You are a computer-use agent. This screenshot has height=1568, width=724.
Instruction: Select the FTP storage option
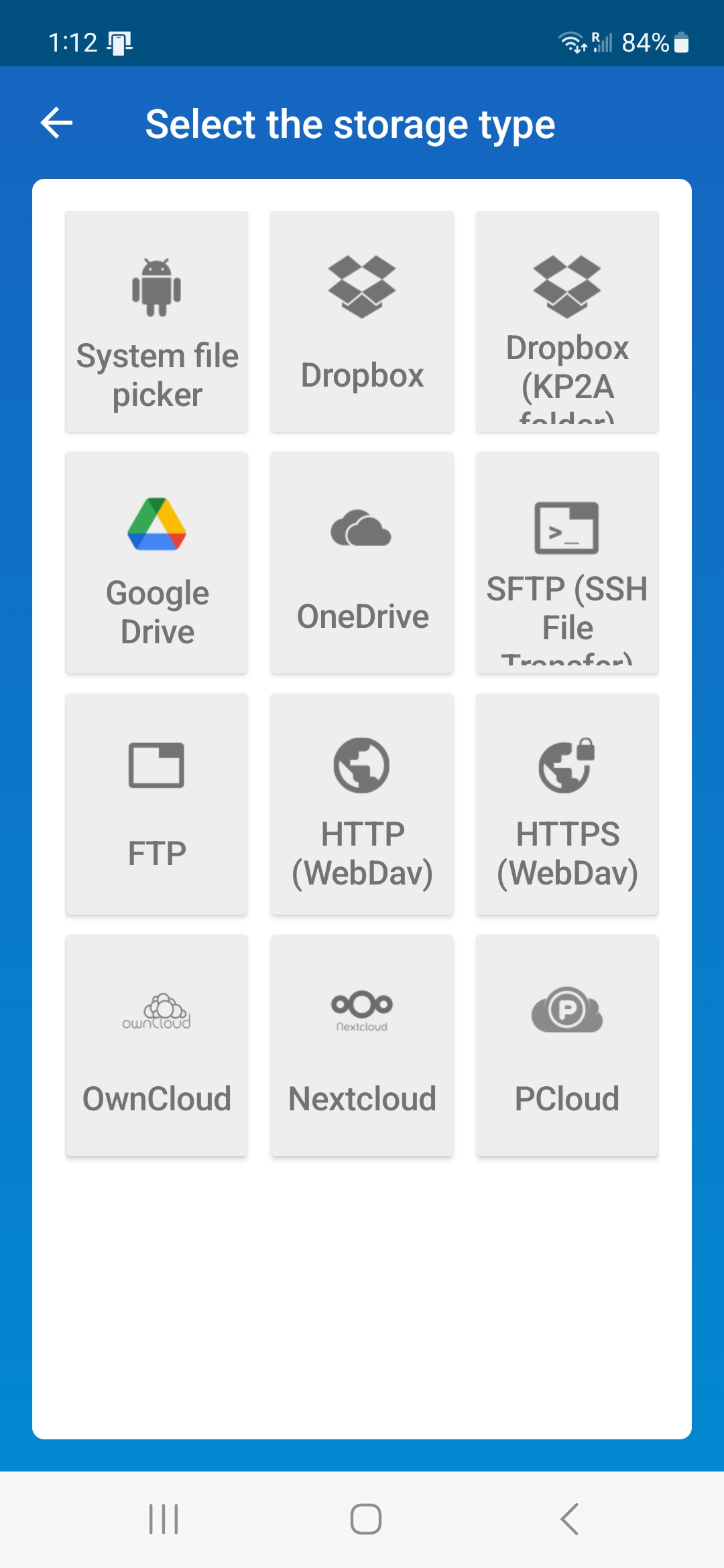click(156, 804)
